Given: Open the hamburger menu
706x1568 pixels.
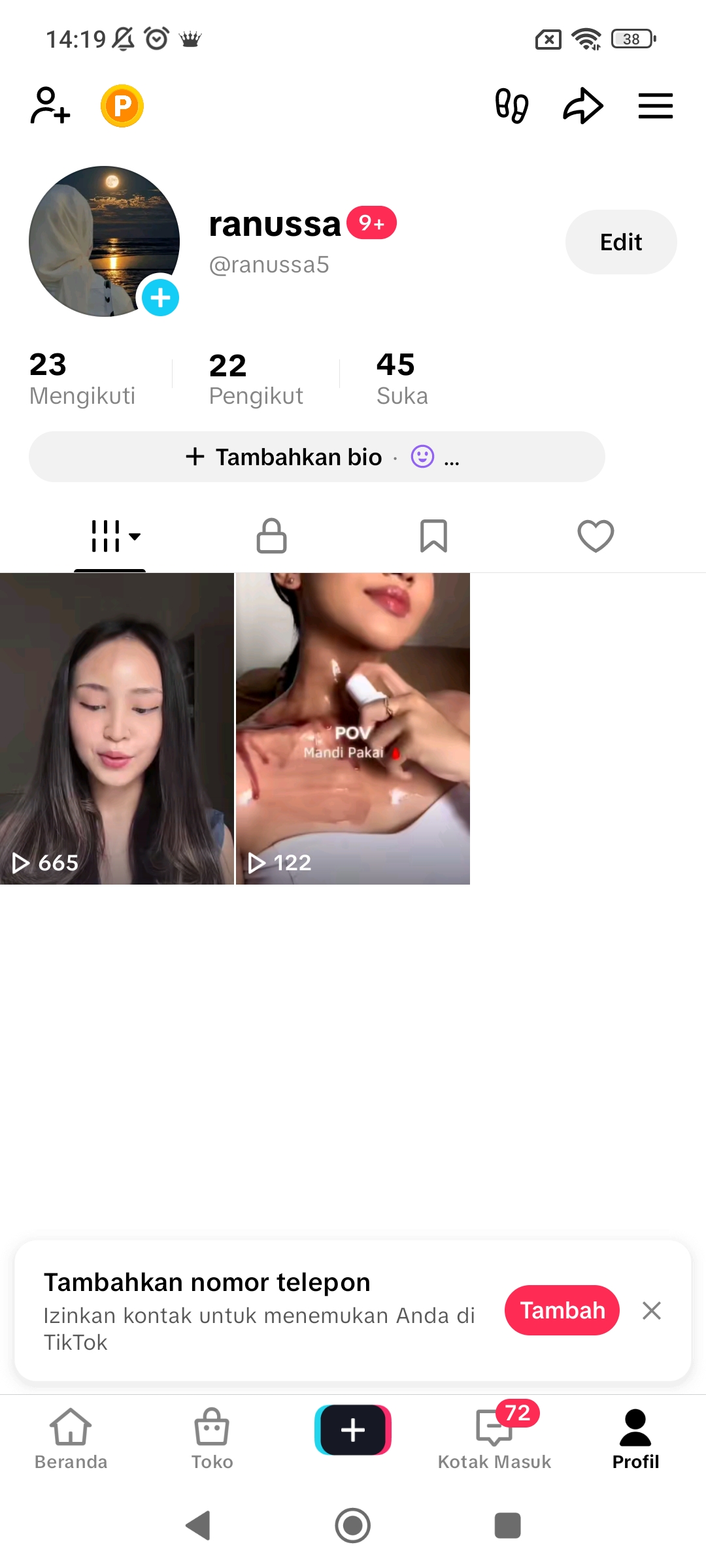Looking at the screenshot, I should [655, 105].
